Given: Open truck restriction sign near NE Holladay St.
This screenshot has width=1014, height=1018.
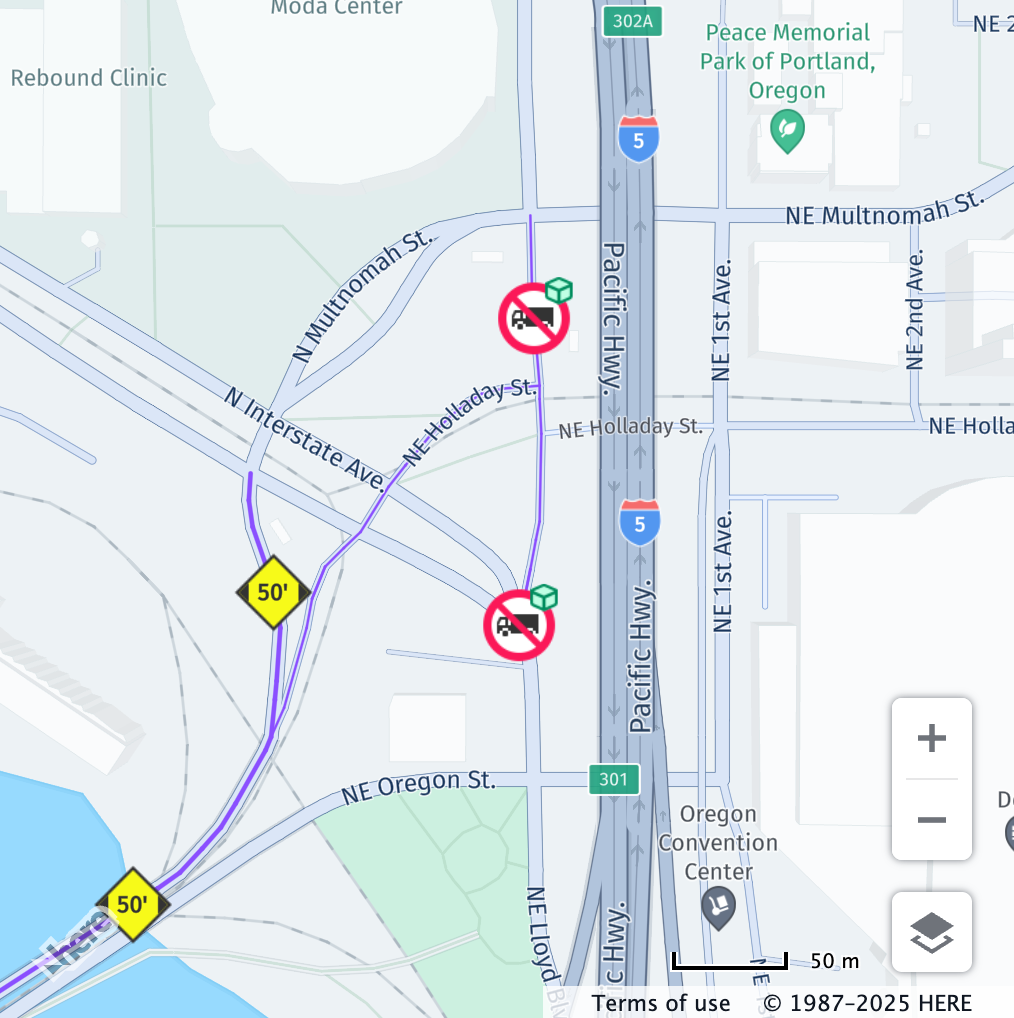Looking at the screenshot, I should click(x=534, y=318).
